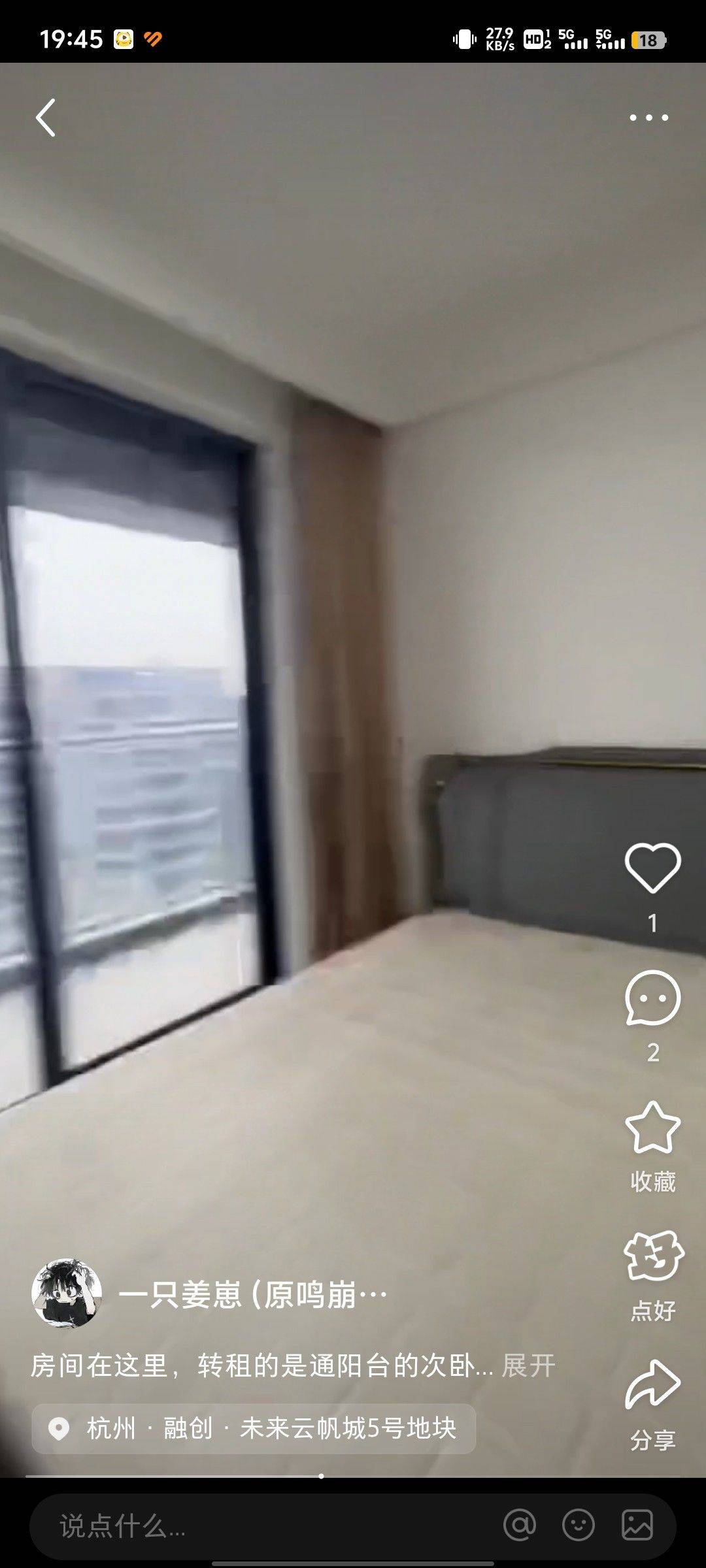
Task: Open the comments bubble
Action: (652, 998)
